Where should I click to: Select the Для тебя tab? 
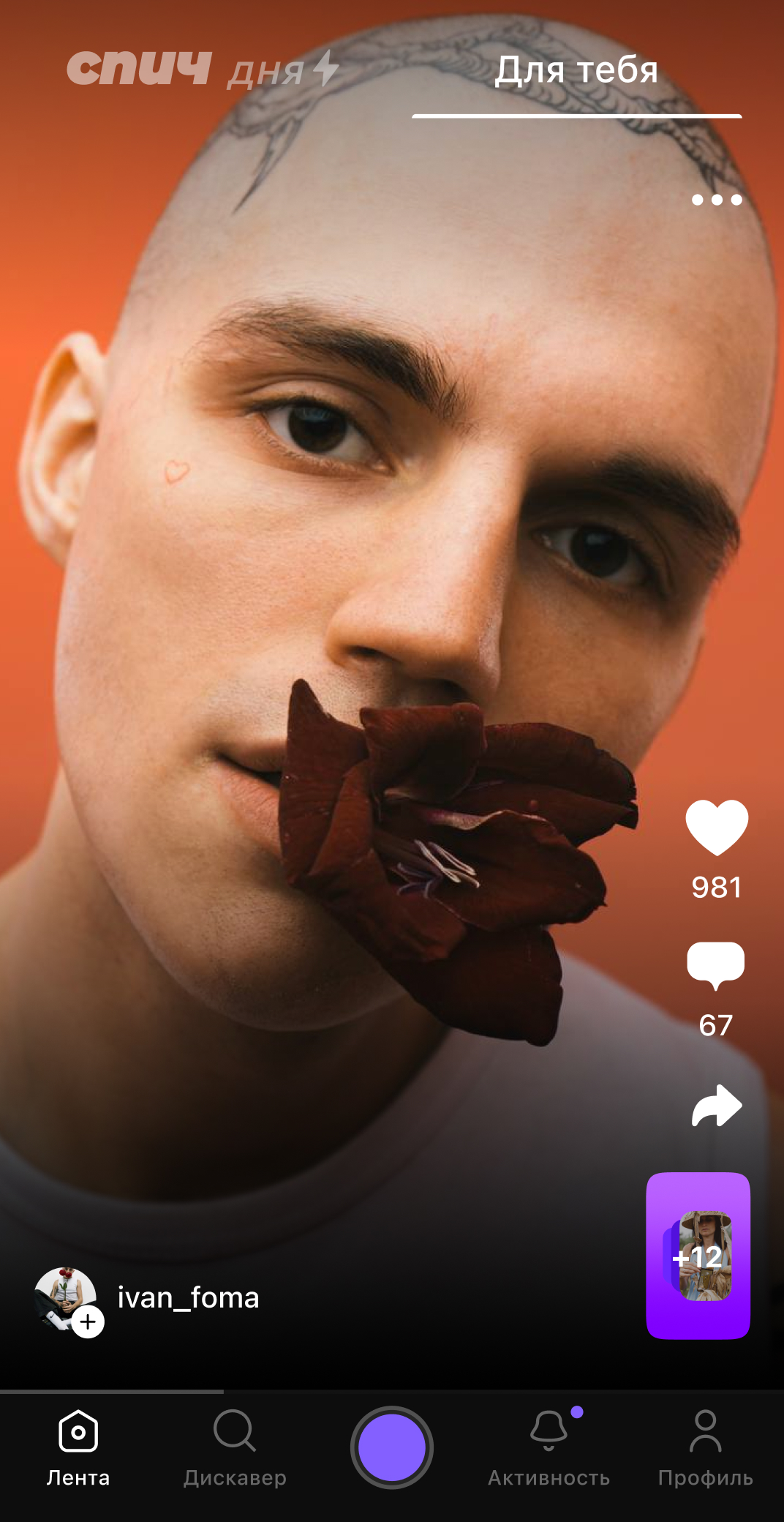pos(576,72)
